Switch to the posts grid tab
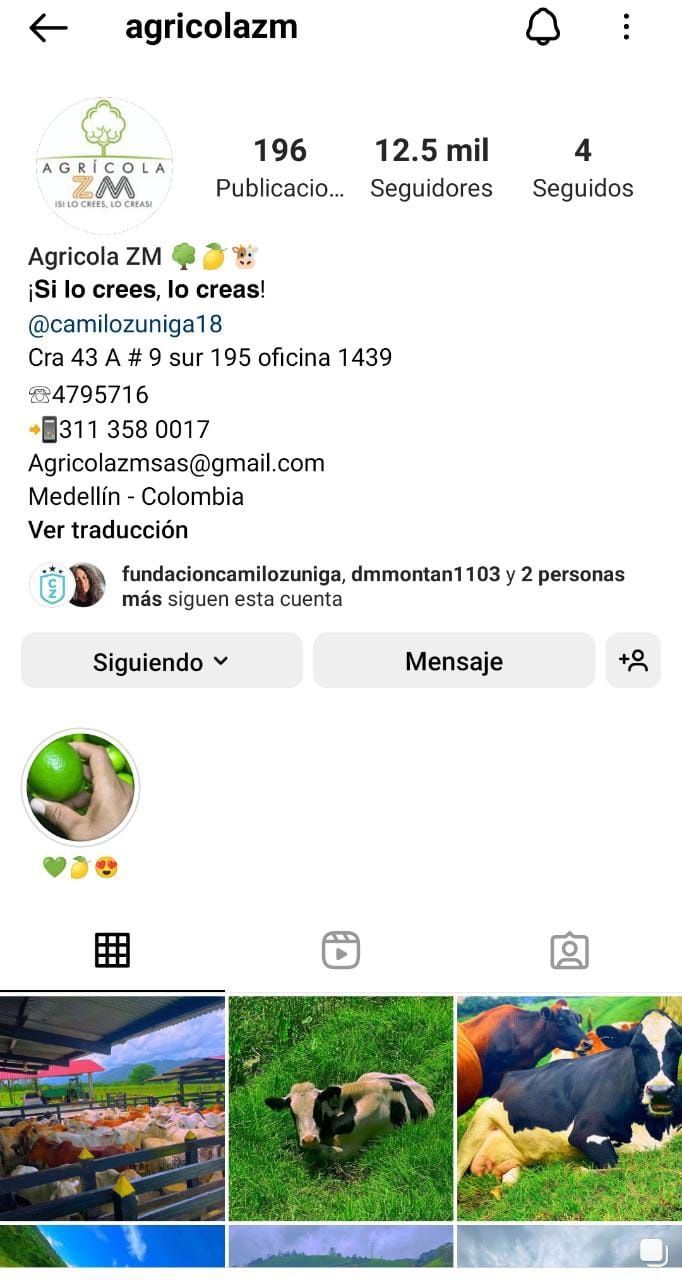682x1280 pixels. 112,950
